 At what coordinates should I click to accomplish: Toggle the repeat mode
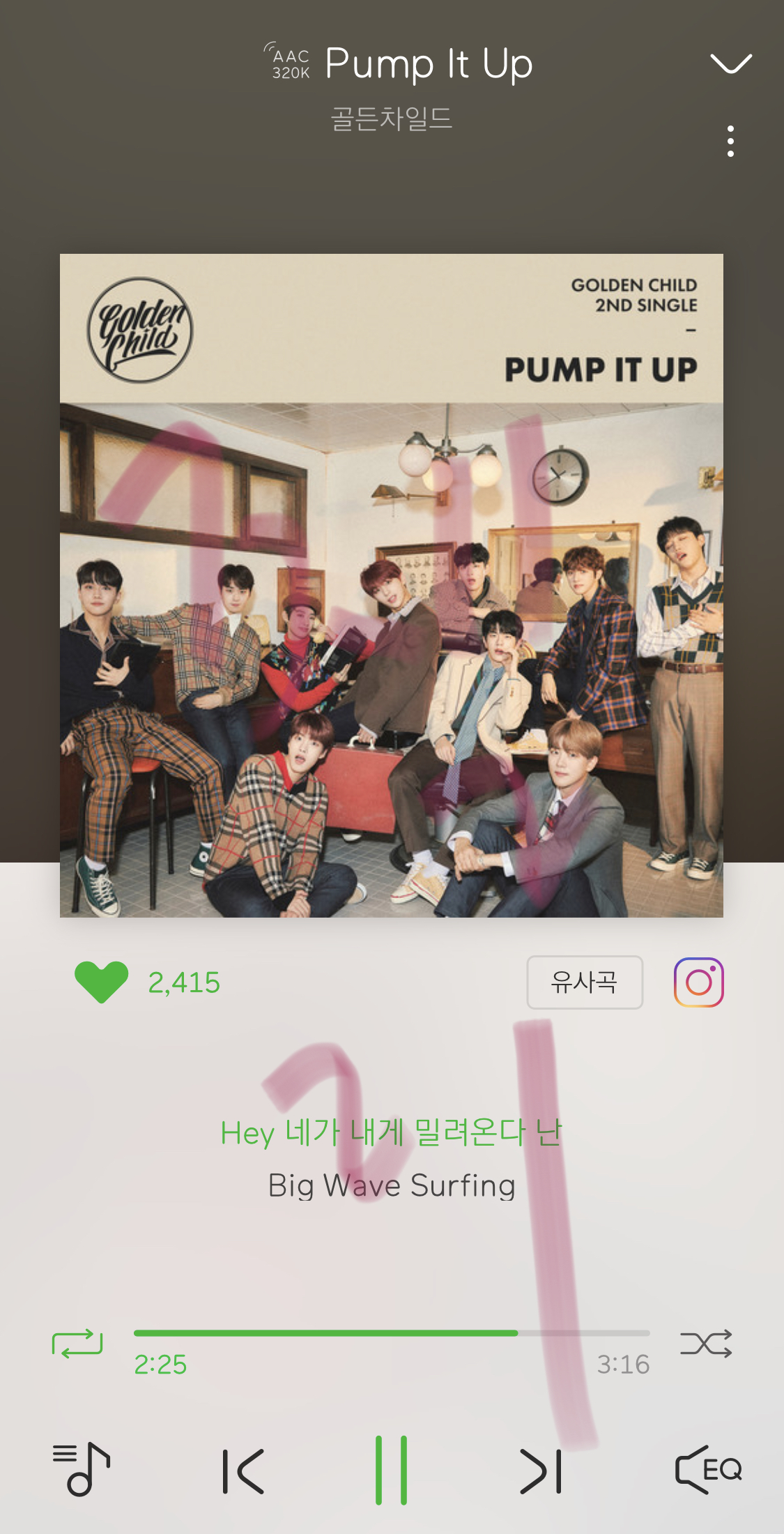click(77, 1343)
